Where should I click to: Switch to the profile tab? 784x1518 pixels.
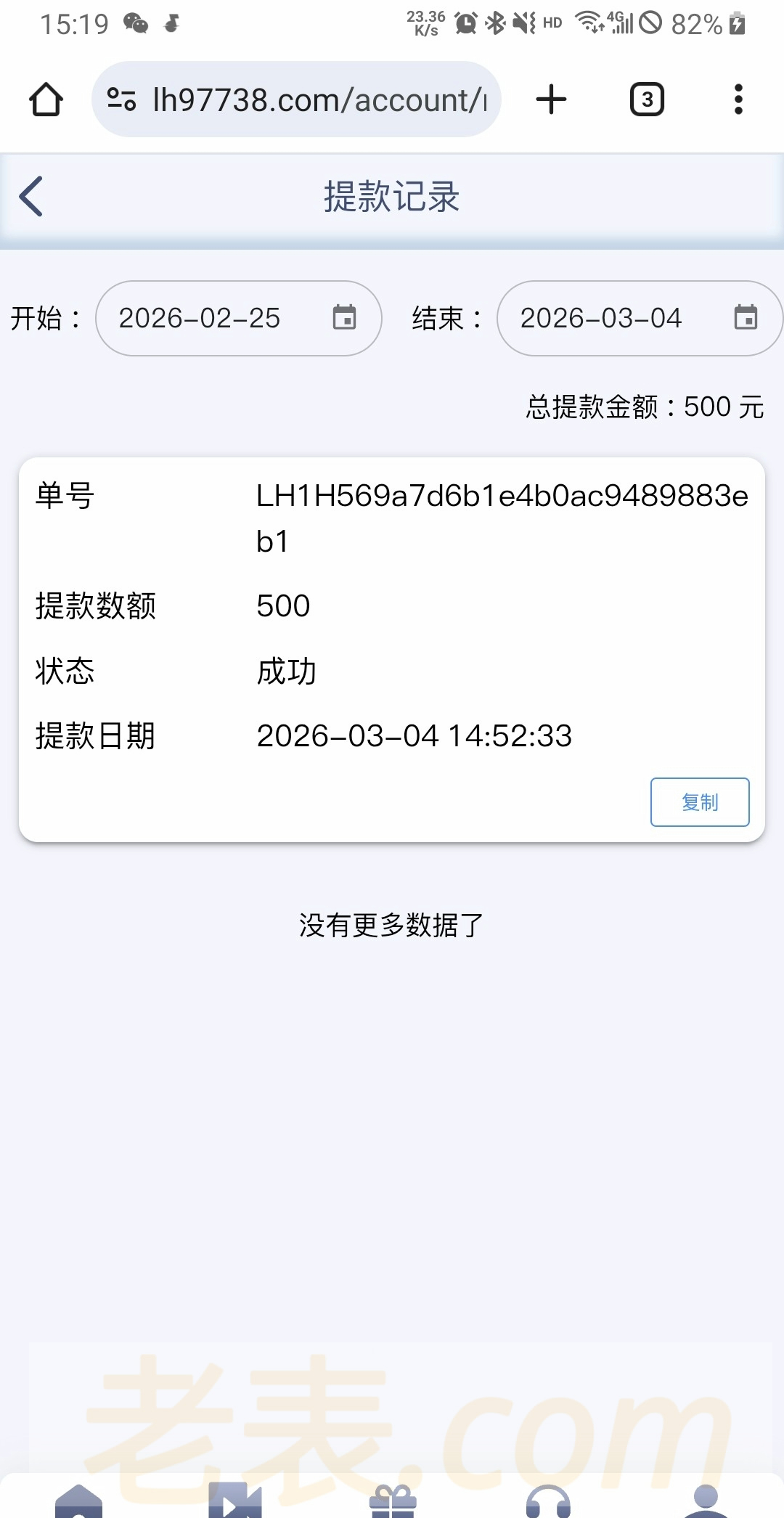706,1500
